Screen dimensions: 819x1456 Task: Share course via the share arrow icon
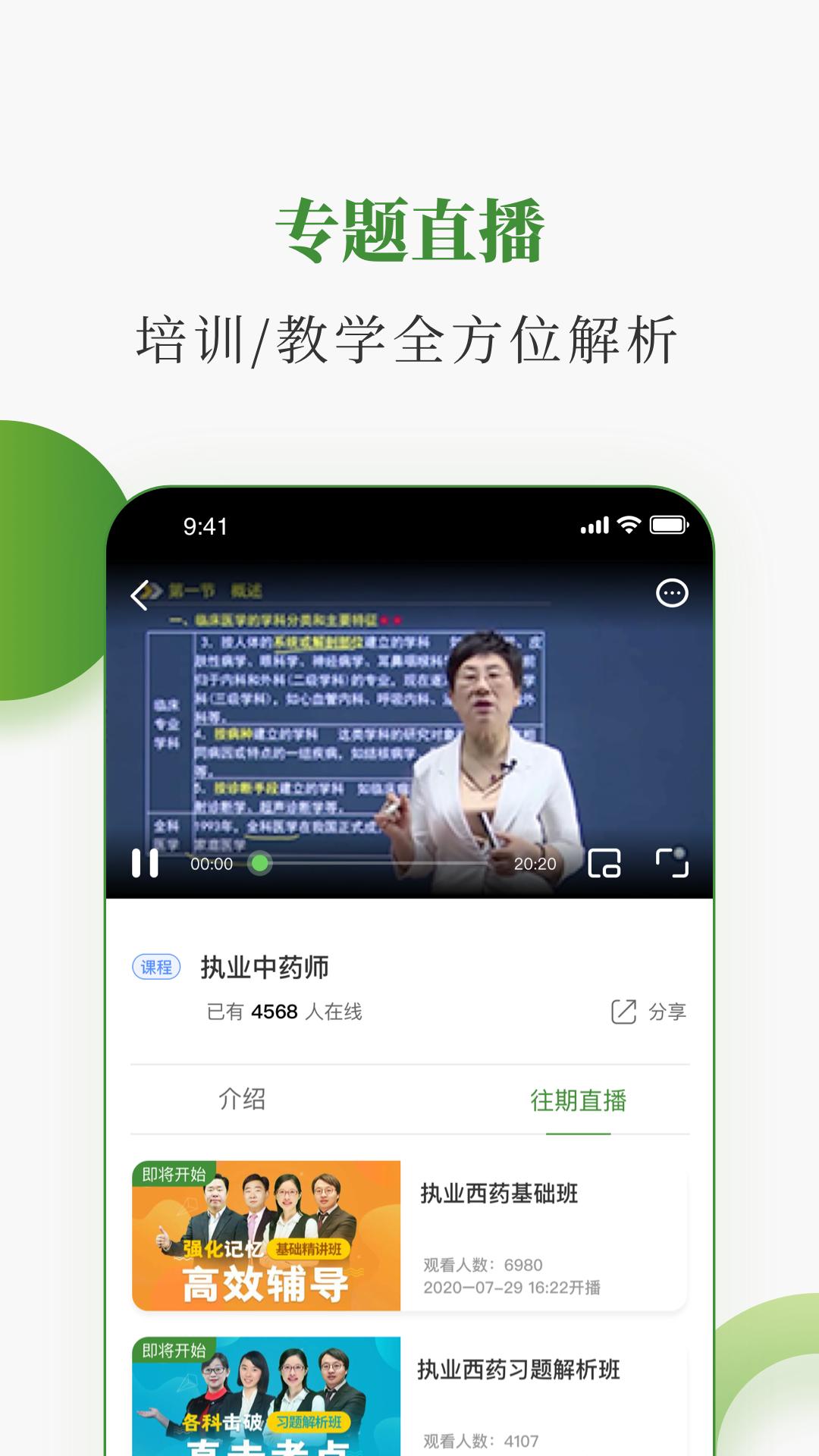[x=623, y=1012]
